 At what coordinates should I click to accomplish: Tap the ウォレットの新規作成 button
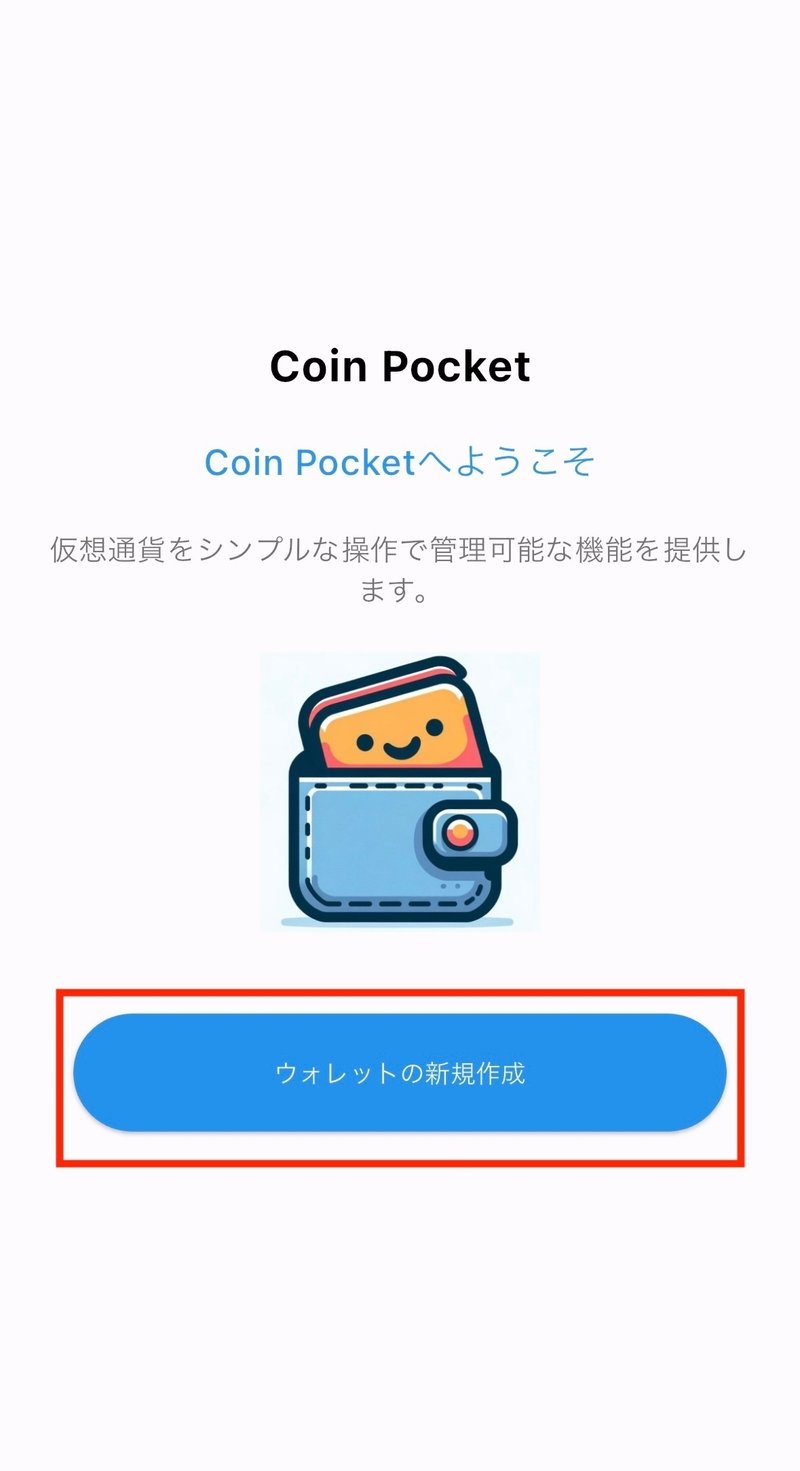pyautogui.click(x=400, y=1073)
